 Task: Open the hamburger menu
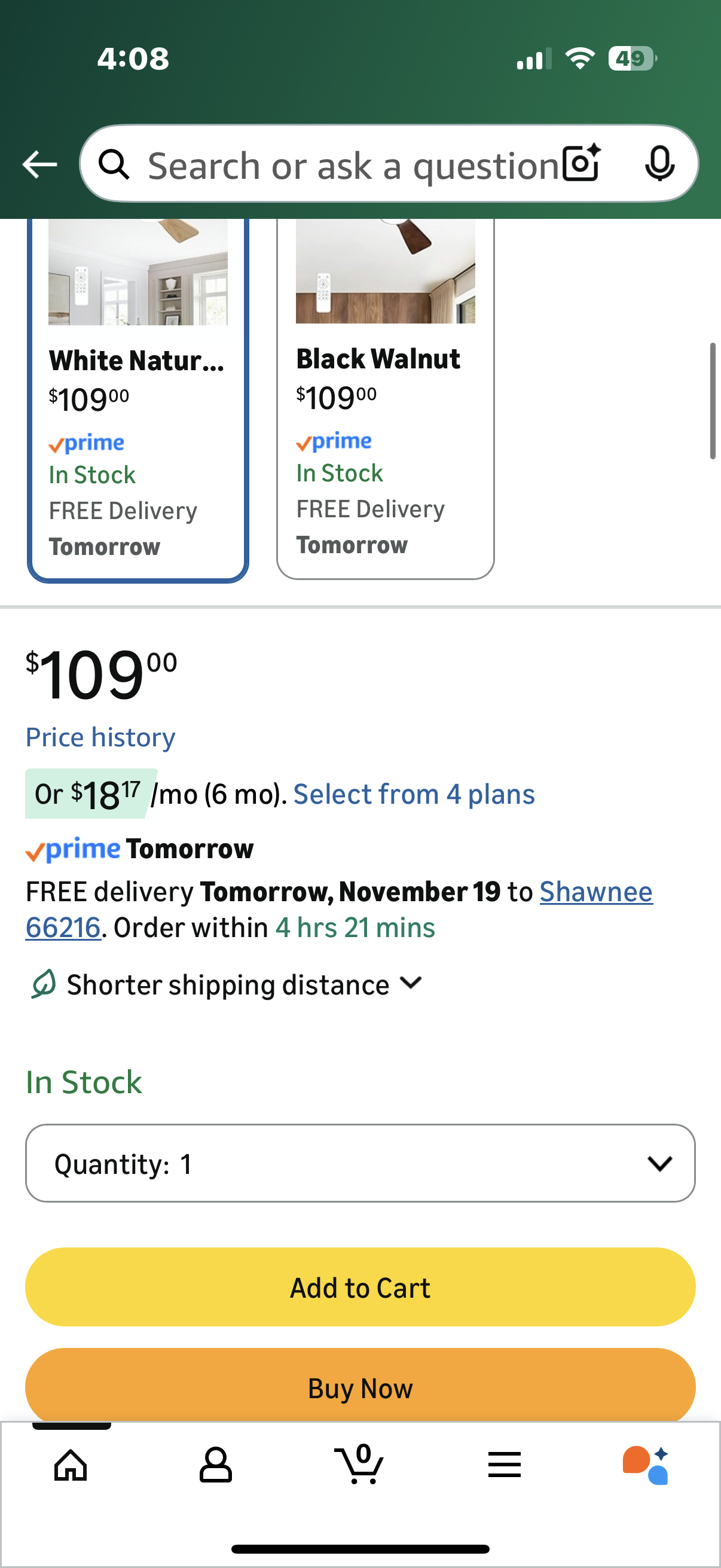[x=505, y=1465]
